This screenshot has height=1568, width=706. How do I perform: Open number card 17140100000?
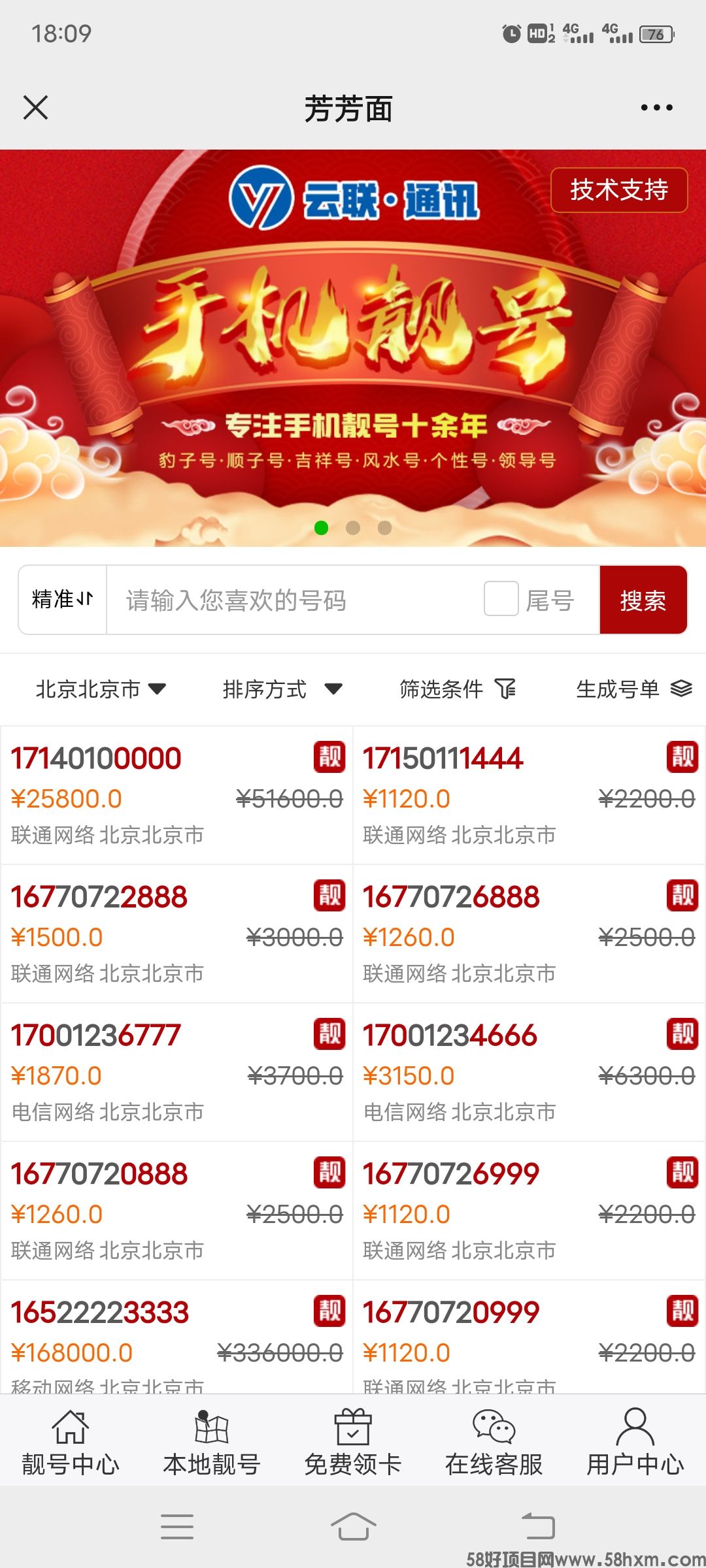pos(176,794)
